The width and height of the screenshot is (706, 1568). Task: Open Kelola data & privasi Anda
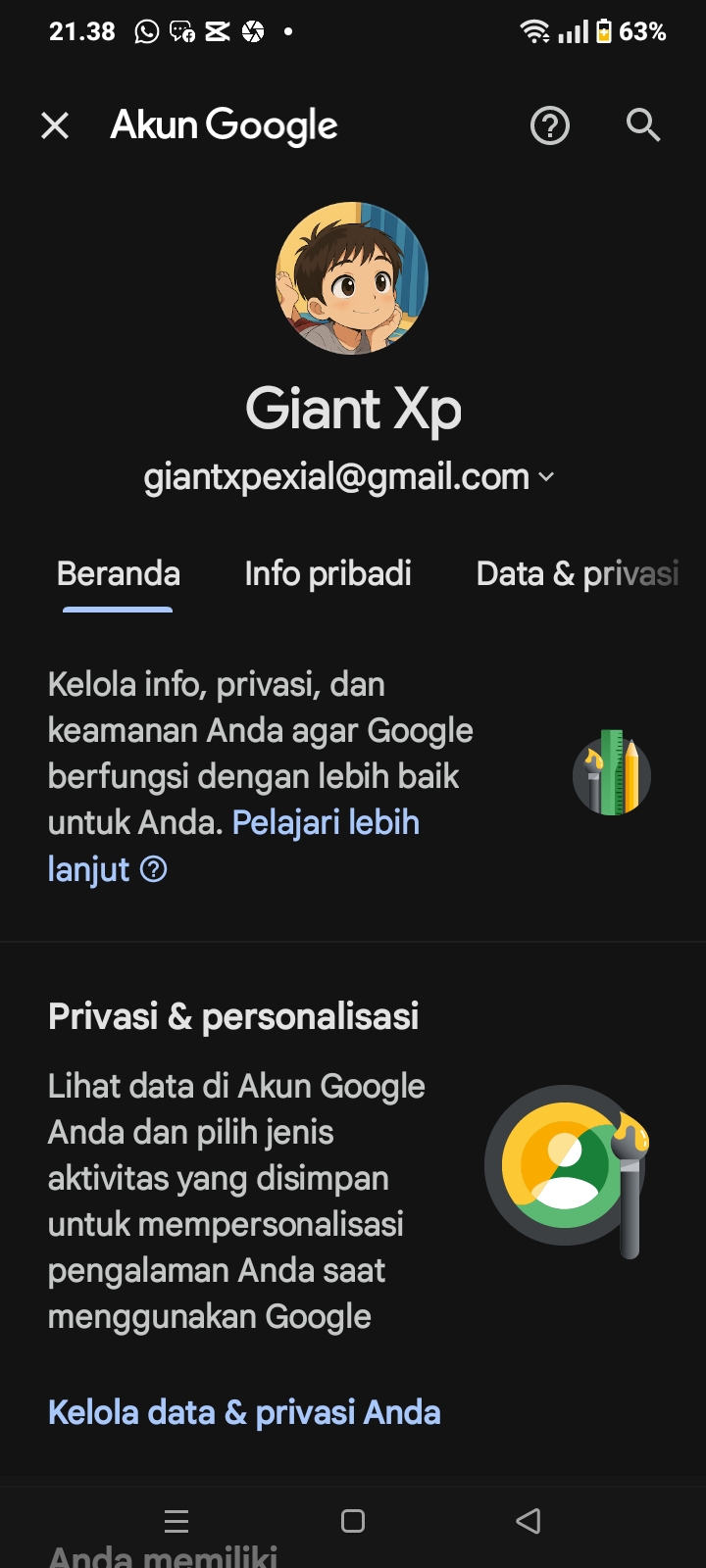click(x=244, y=1412)
